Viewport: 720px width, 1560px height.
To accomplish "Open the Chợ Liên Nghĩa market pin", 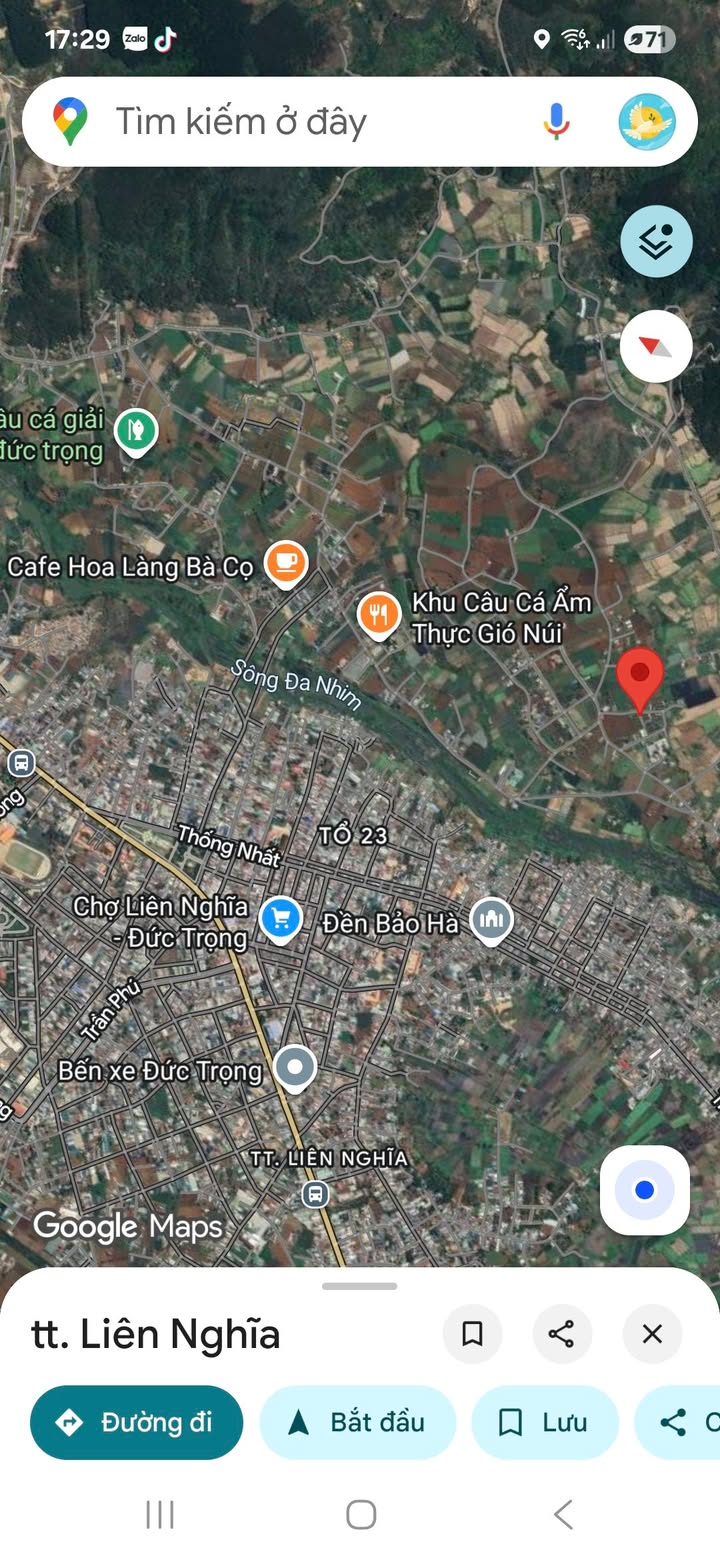I will (280, 918).
